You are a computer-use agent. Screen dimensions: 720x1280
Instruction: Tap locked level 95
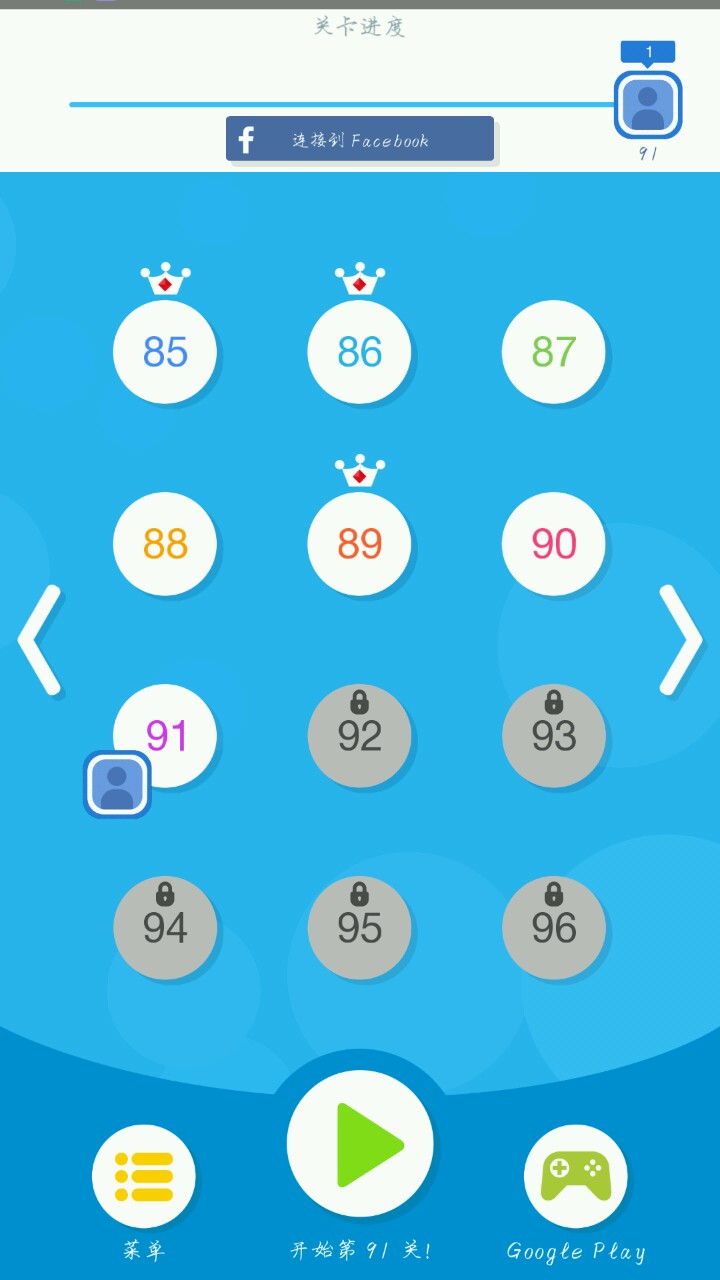[x=359, y=929]
